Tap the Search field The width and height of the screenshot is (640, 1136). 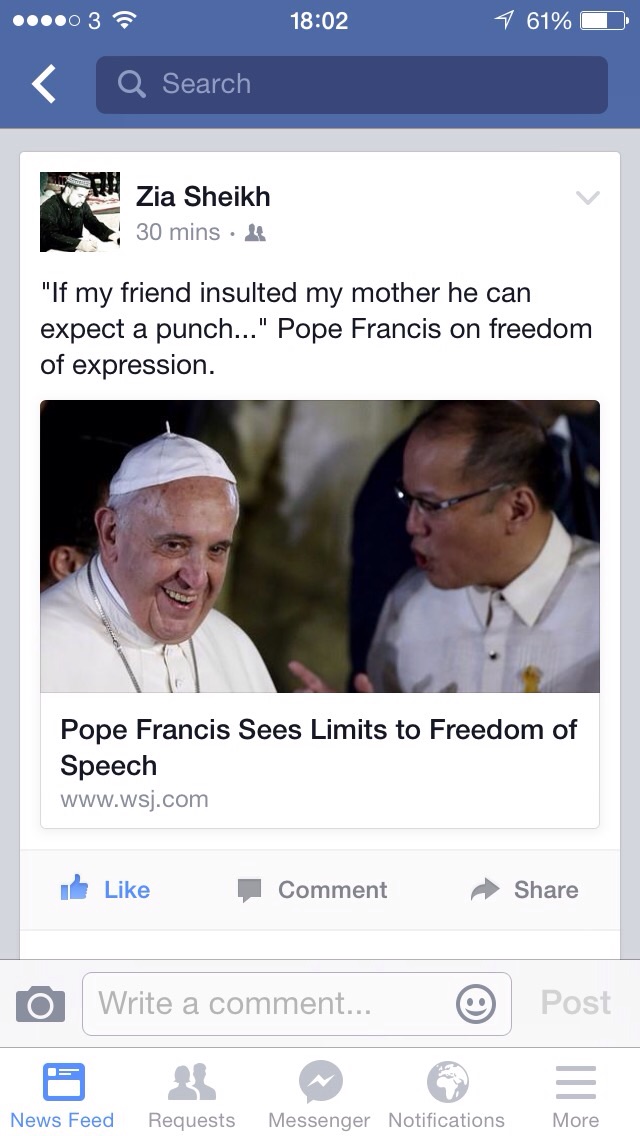[351, 85]
